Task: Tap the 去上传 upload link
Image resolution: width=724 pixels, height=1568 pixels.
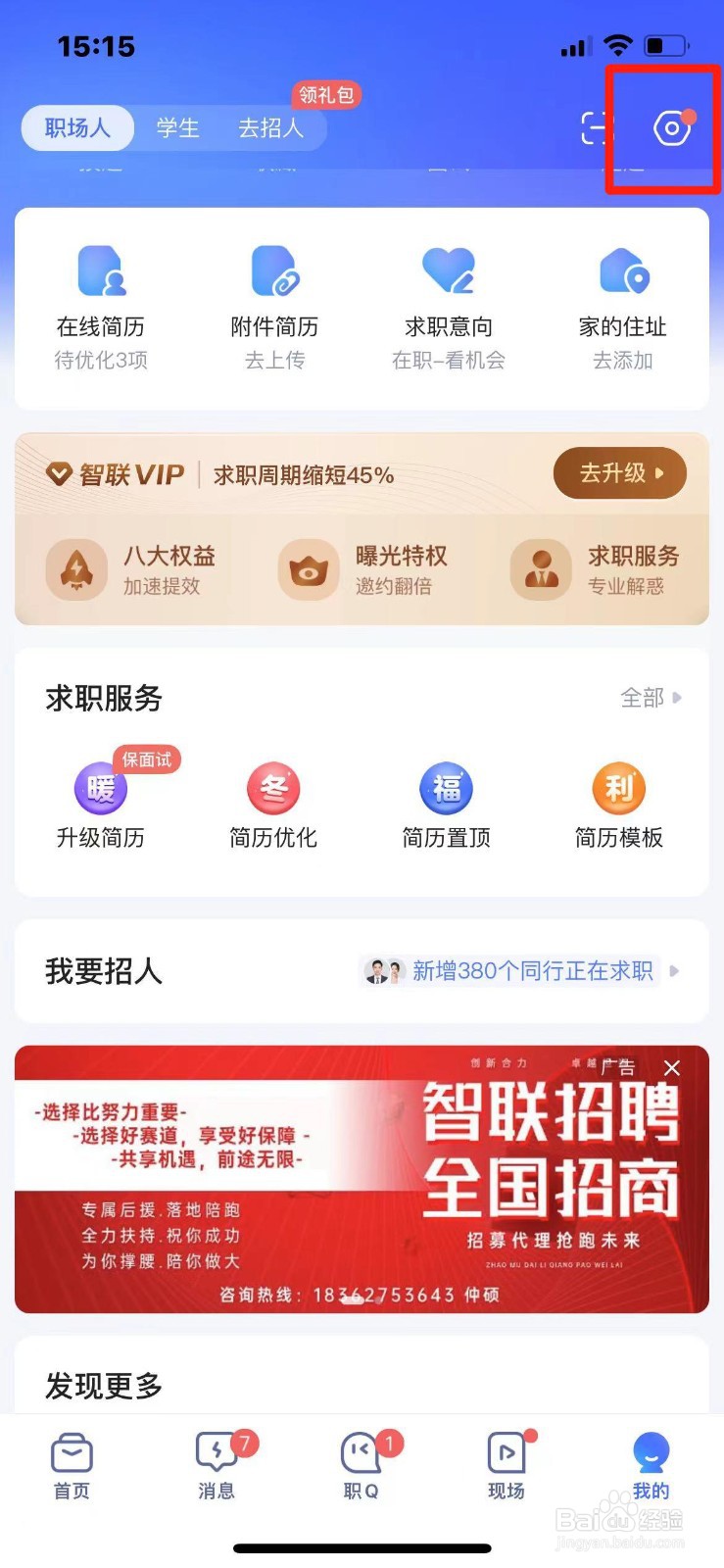Action: pos(274,361)
